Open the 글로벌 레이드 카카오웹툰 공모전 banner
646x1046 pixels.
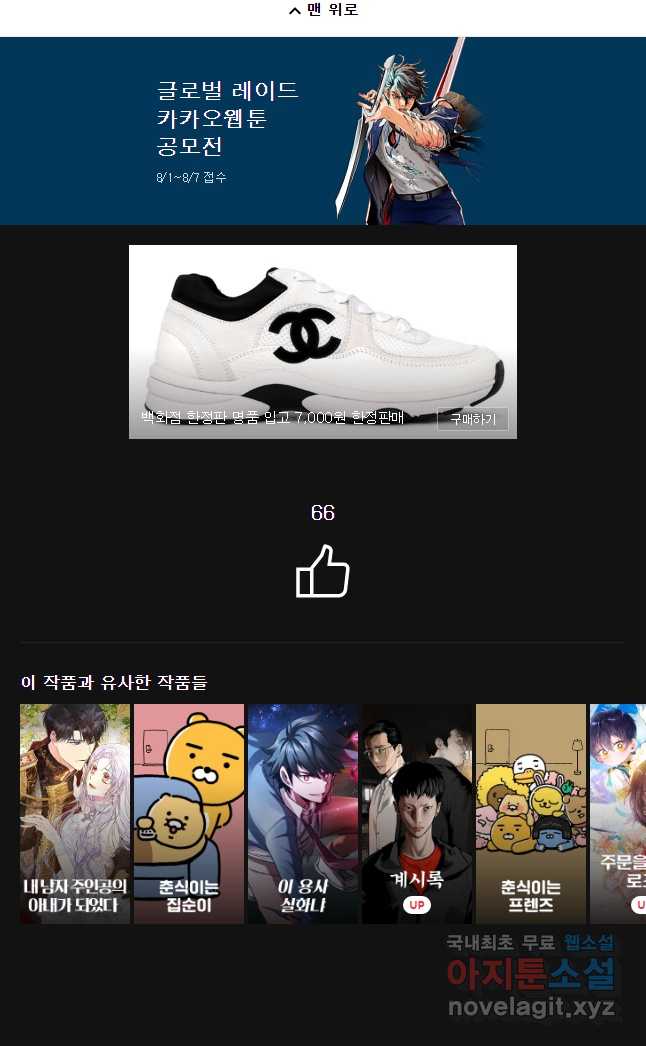pyautogui.click(x=323, y=131)
